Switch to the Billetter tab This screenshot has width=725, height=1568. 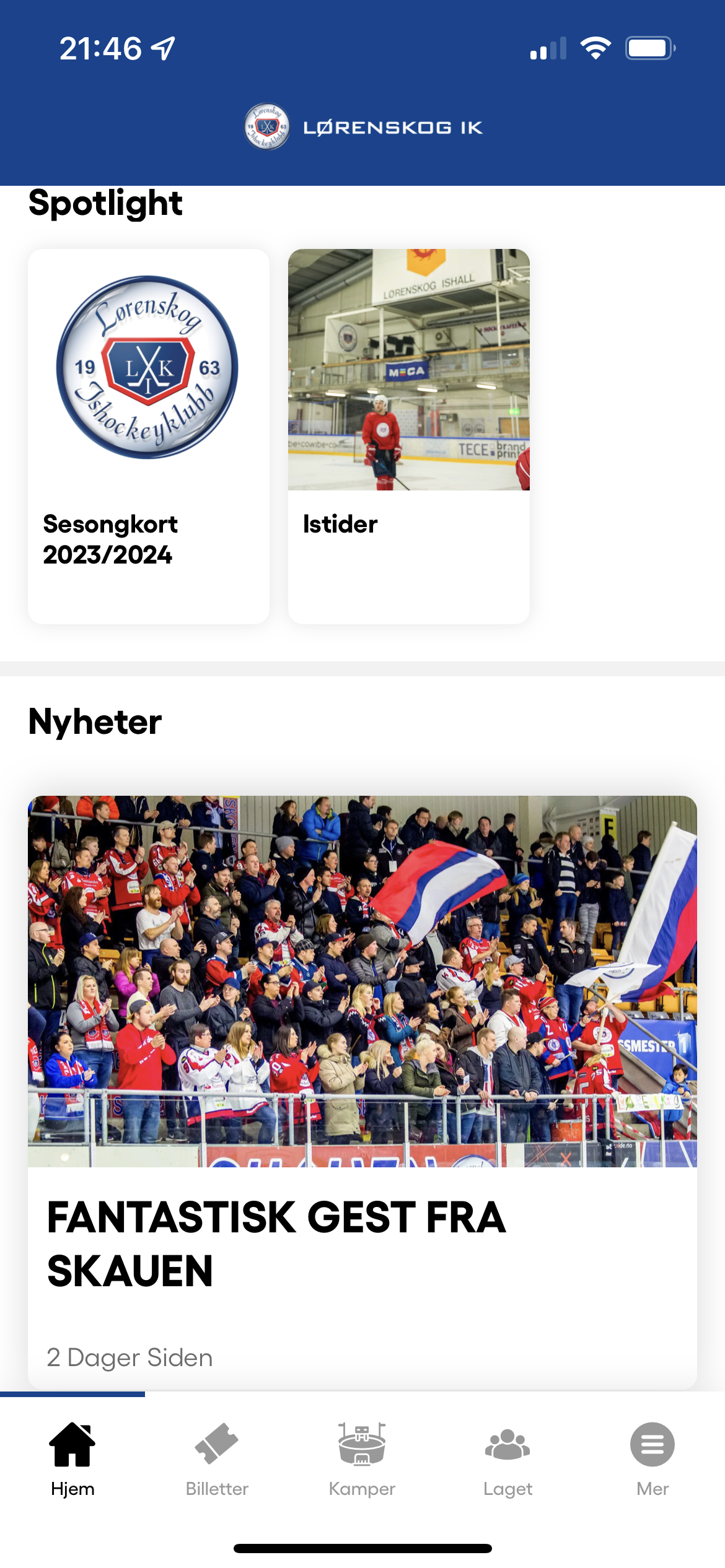click(x=217, y=1458)
